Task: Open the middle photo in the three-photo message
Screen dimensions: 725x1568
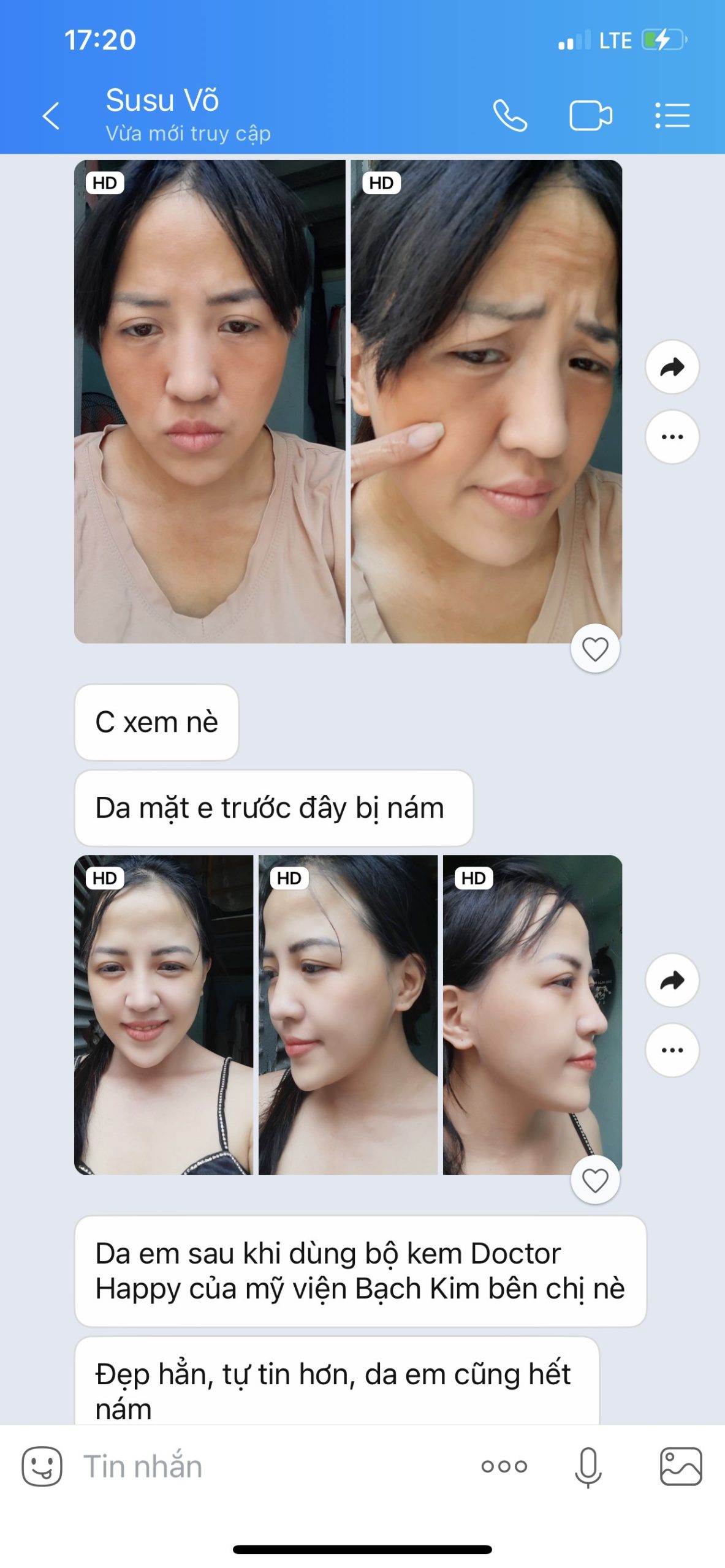Action: (x=348, y=1015)
